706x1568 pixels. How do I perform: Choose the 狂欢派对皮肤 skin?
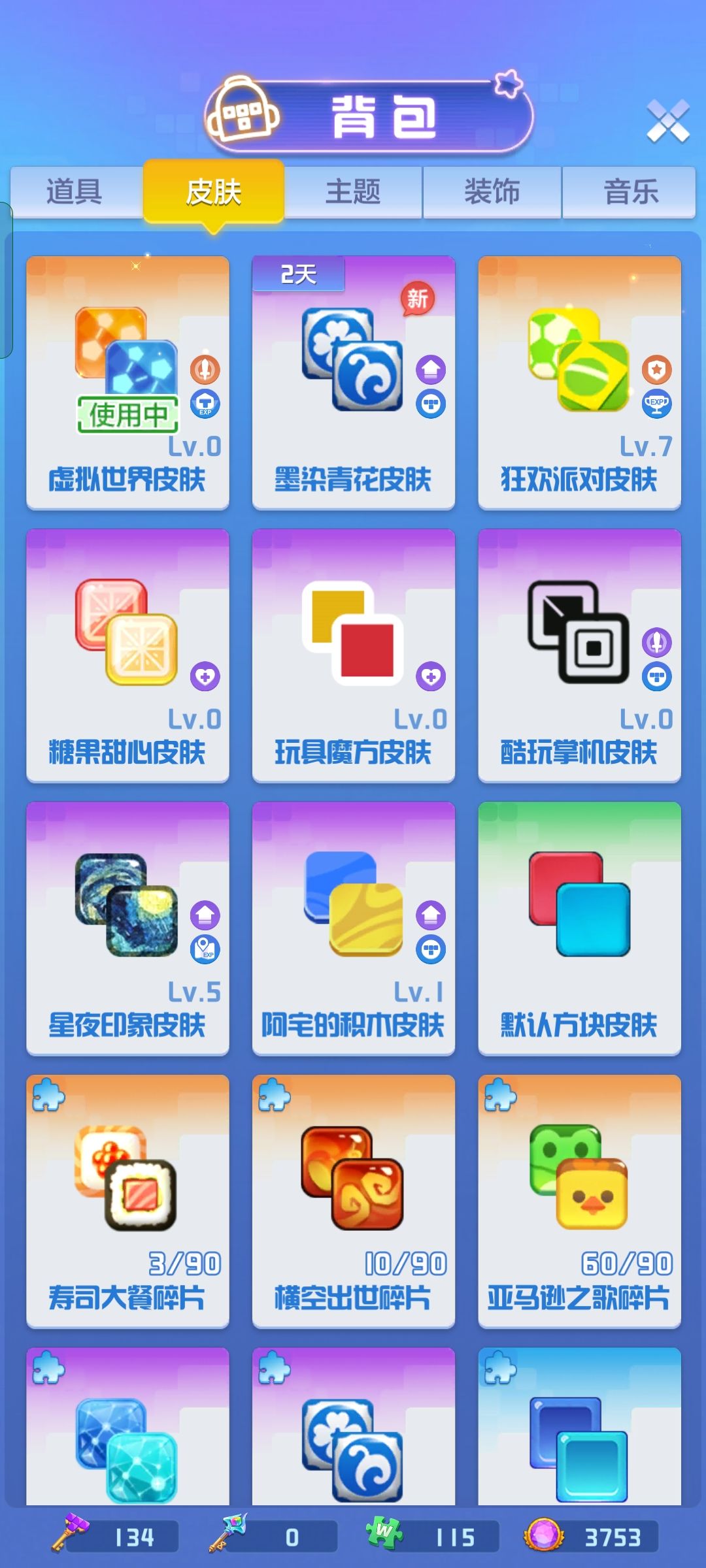click(579, 382)
